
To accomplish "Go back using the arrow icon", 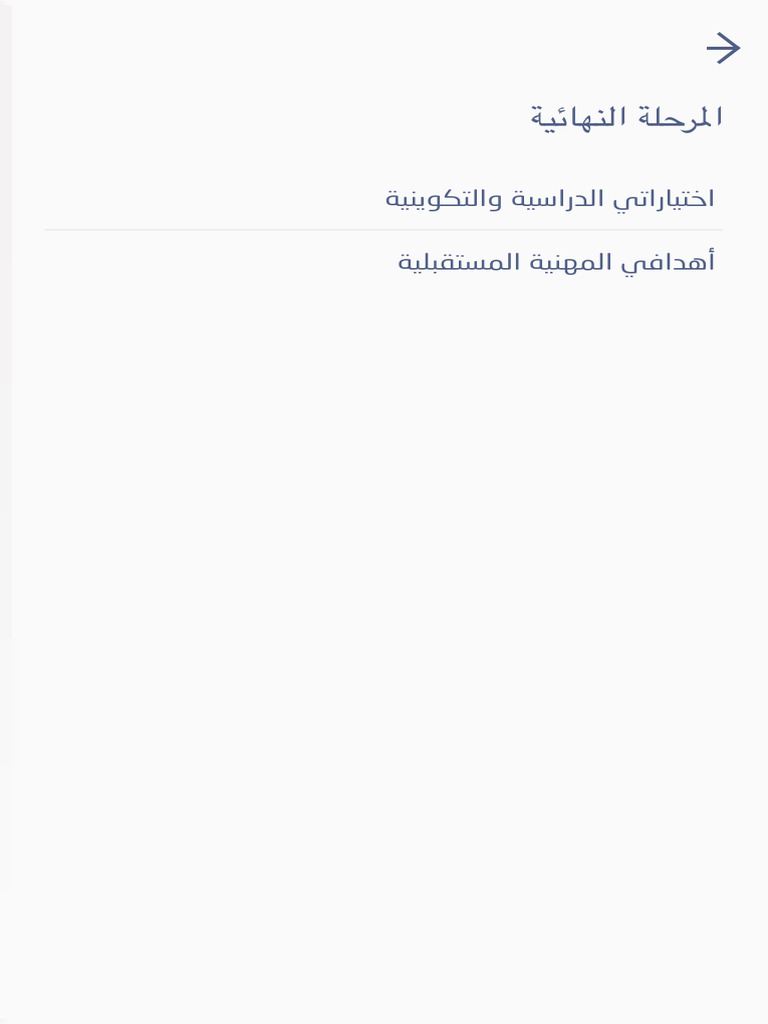I will (x=723, y=48).
